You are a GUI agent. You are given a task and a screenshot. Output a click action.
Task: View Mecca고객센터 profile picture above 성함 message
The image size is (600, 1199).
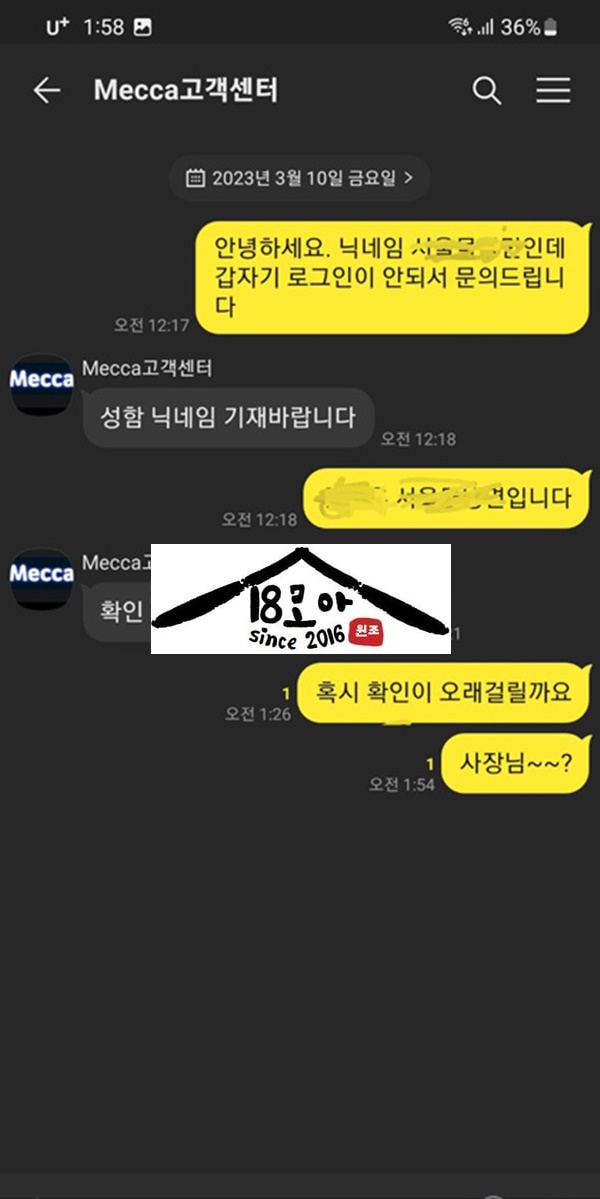[x=42, y=382]
